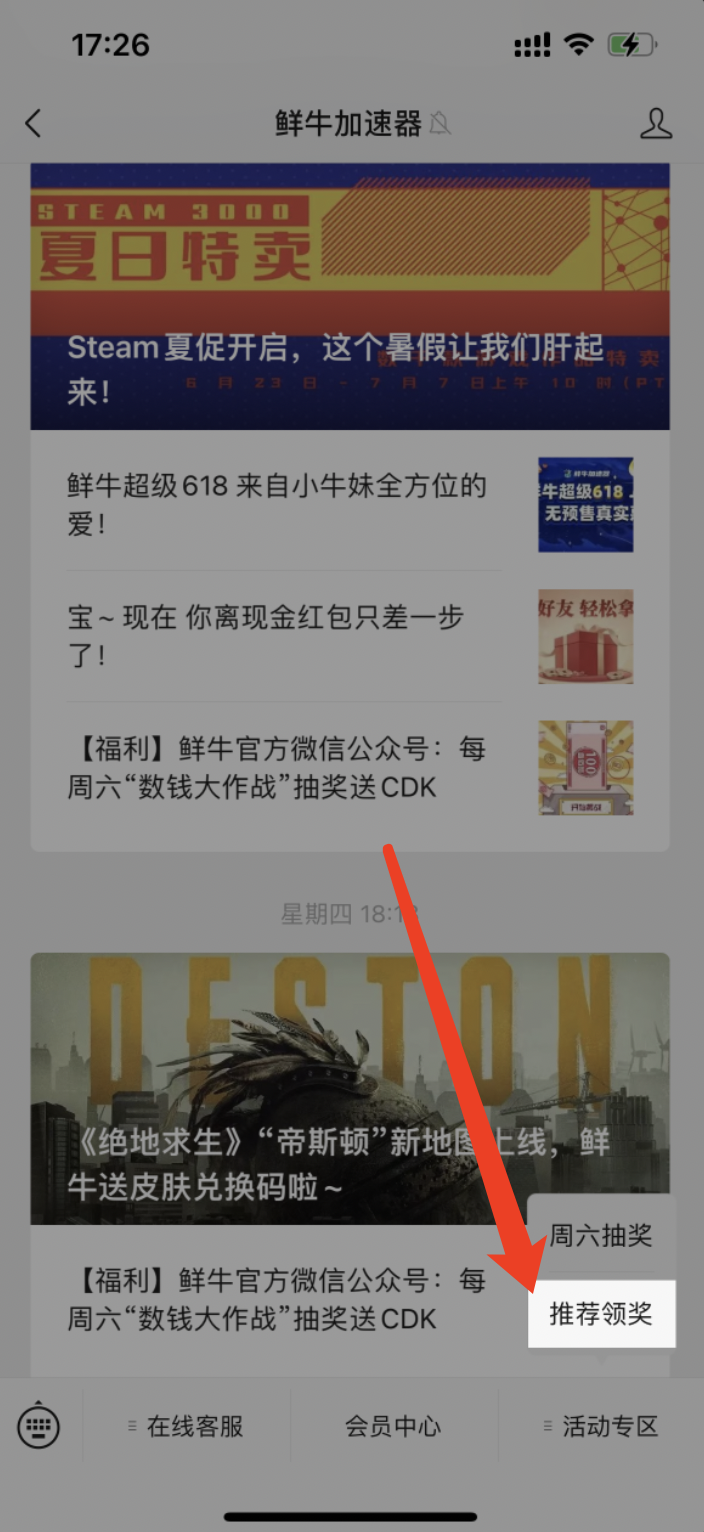This screenshot has height=1532, width=704.
Task: Toggle the 活动专区 menu
Action: tap(601, 1427)
